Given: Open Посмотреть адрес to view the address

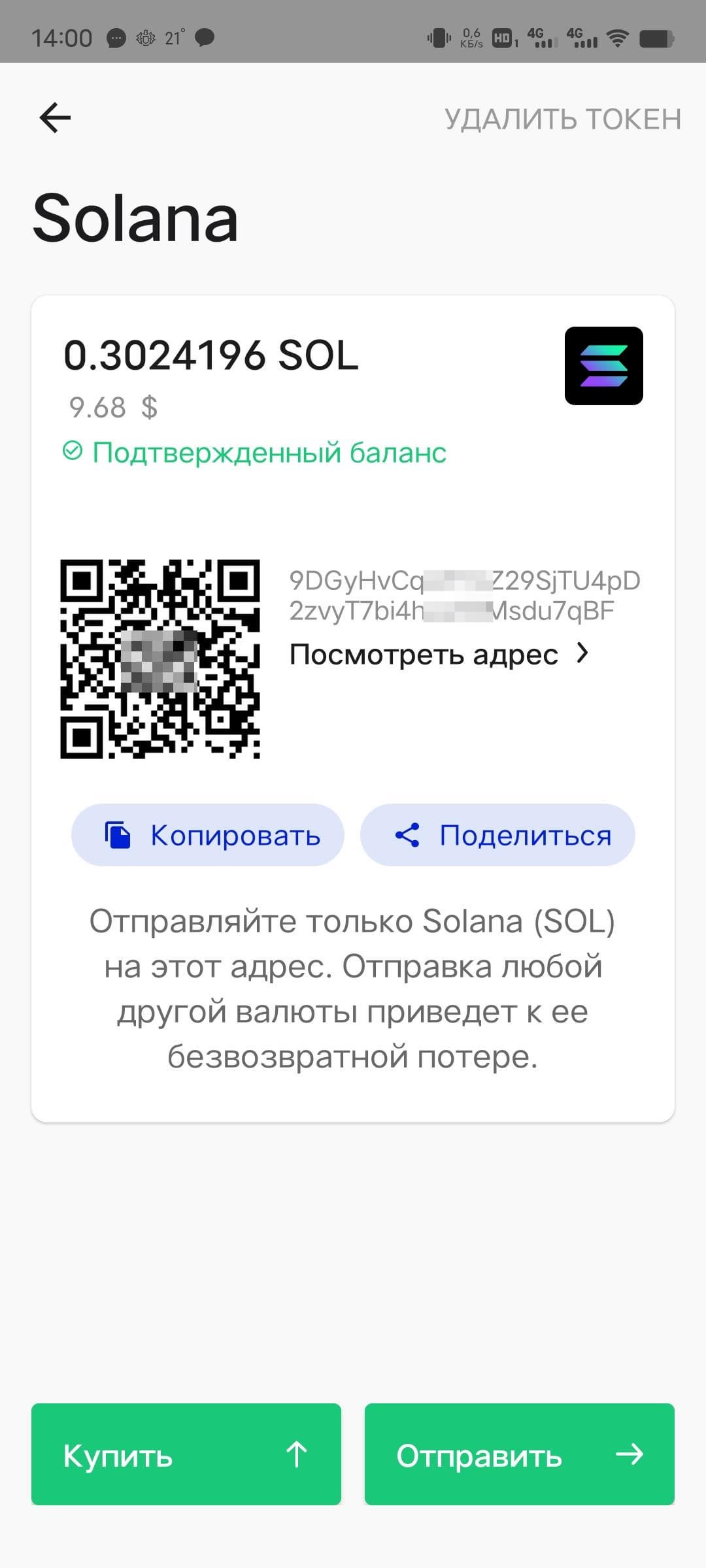Looking at the screenshot, I should pyautogui.click(x=439, y=654).
